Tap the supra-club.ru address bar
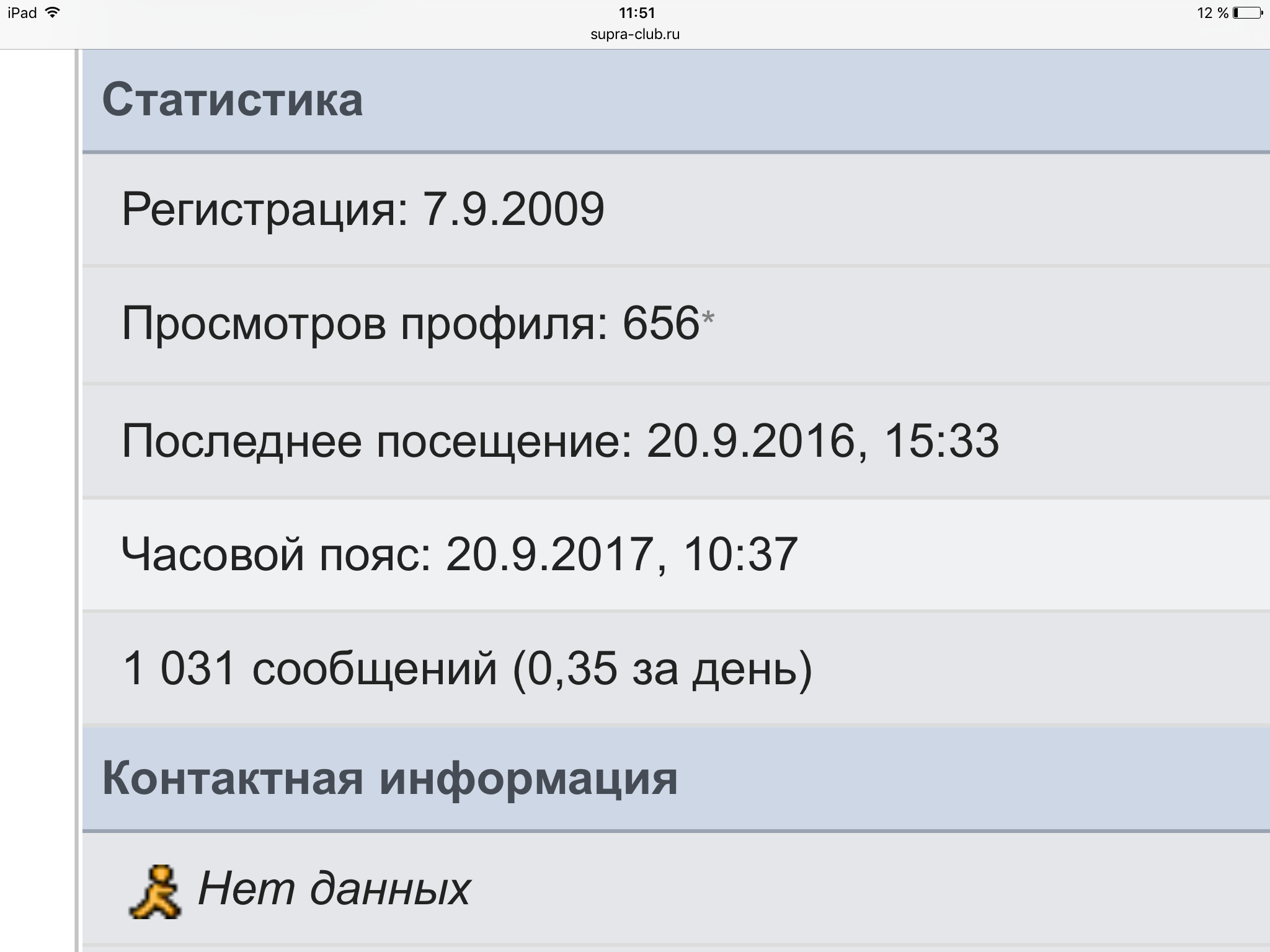This screenshot has height=952, width=1270. (635, 35)
